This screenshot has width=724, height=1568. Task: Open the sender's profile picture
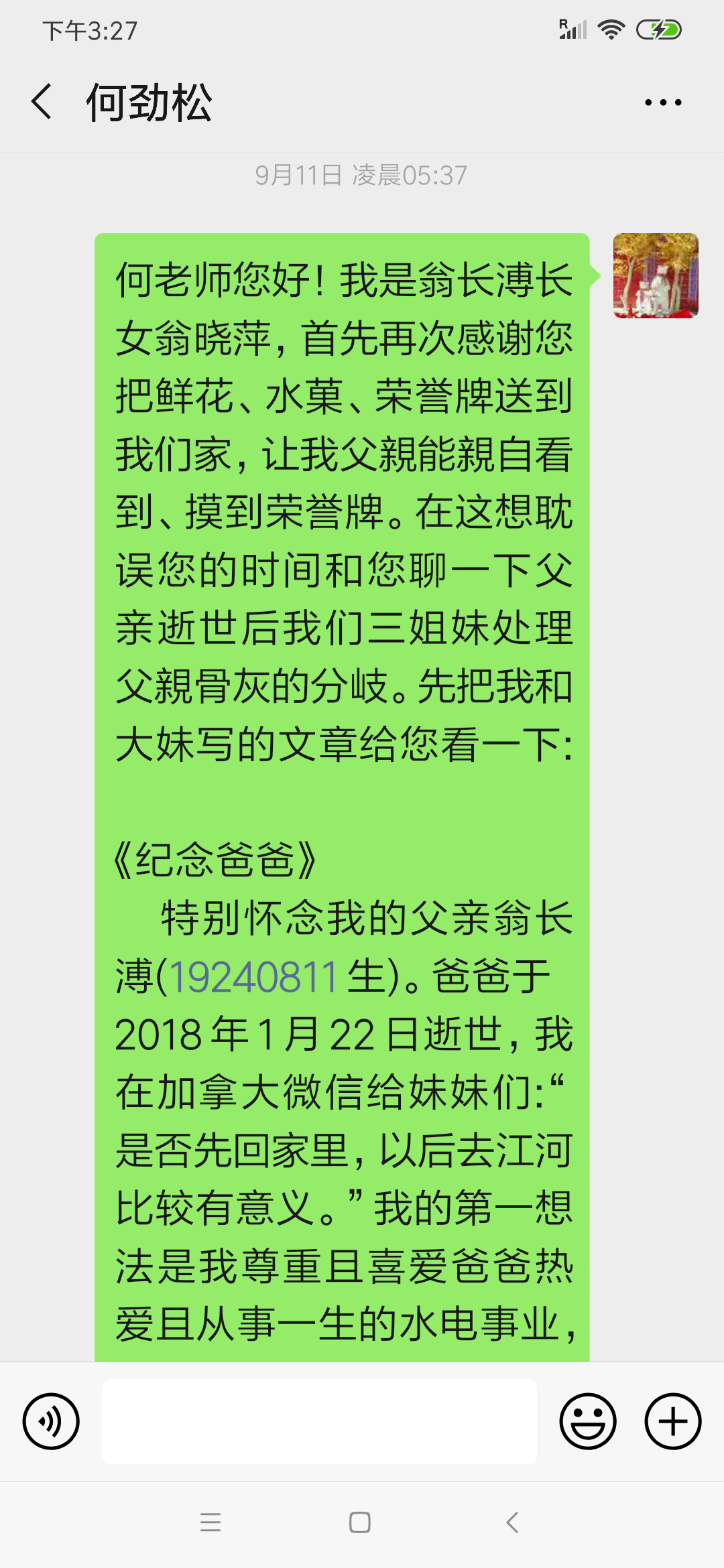tap(656, 275)
